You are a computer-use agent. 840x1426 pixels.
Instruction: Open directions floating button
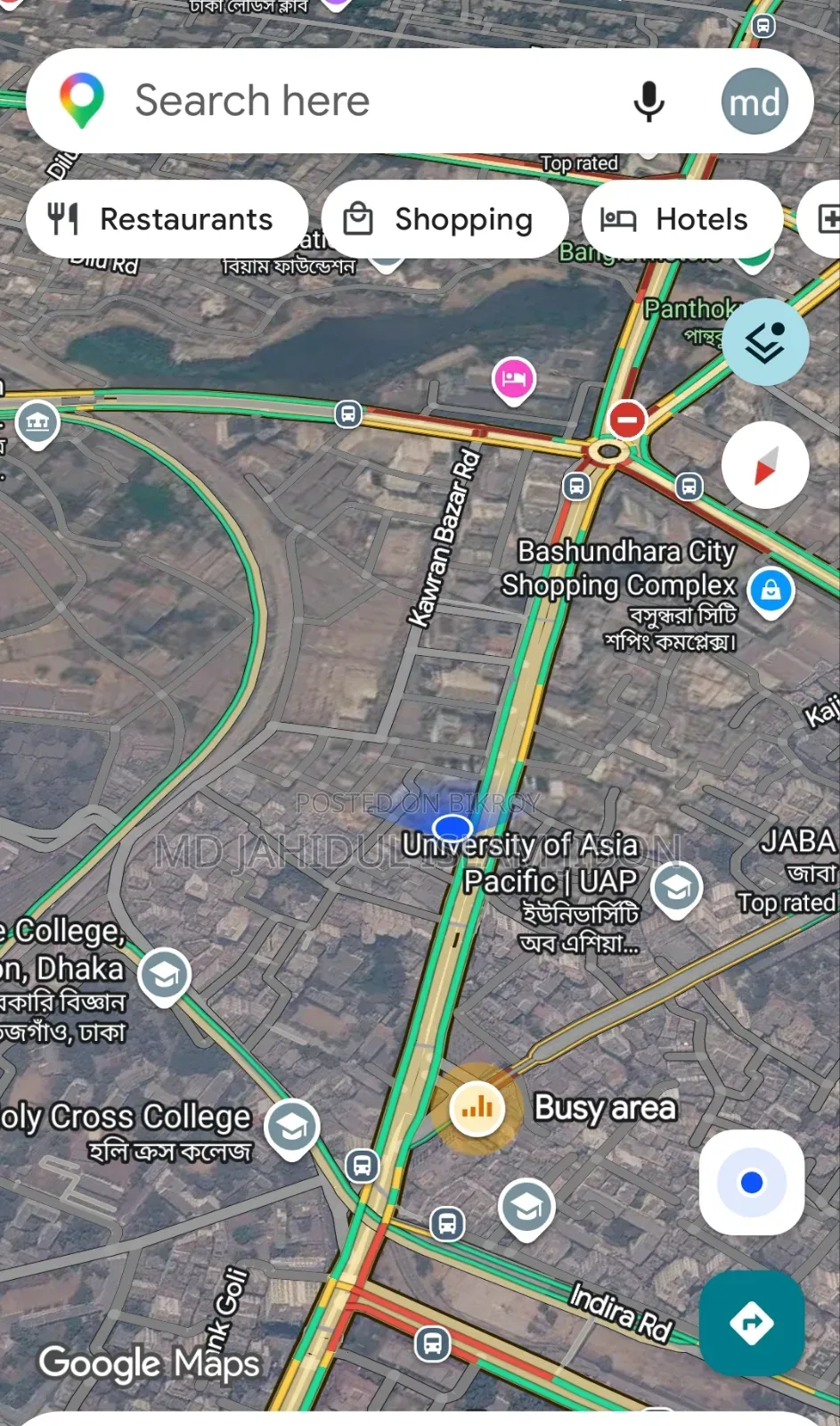(x=752, y=1323)
